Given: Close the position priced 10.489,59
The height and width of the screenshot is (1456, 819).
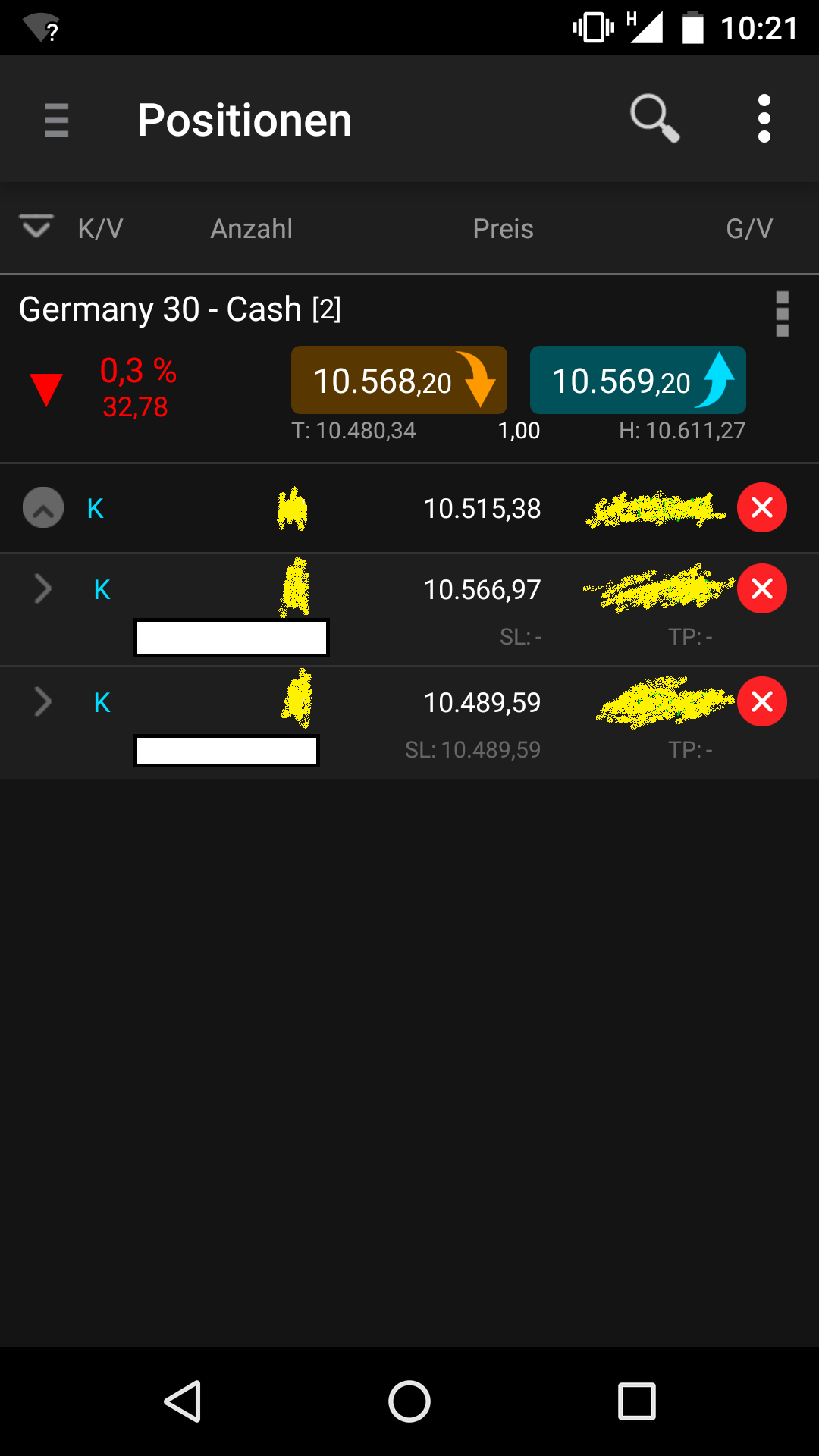Looking at the screenshot, I should [761, 702].
